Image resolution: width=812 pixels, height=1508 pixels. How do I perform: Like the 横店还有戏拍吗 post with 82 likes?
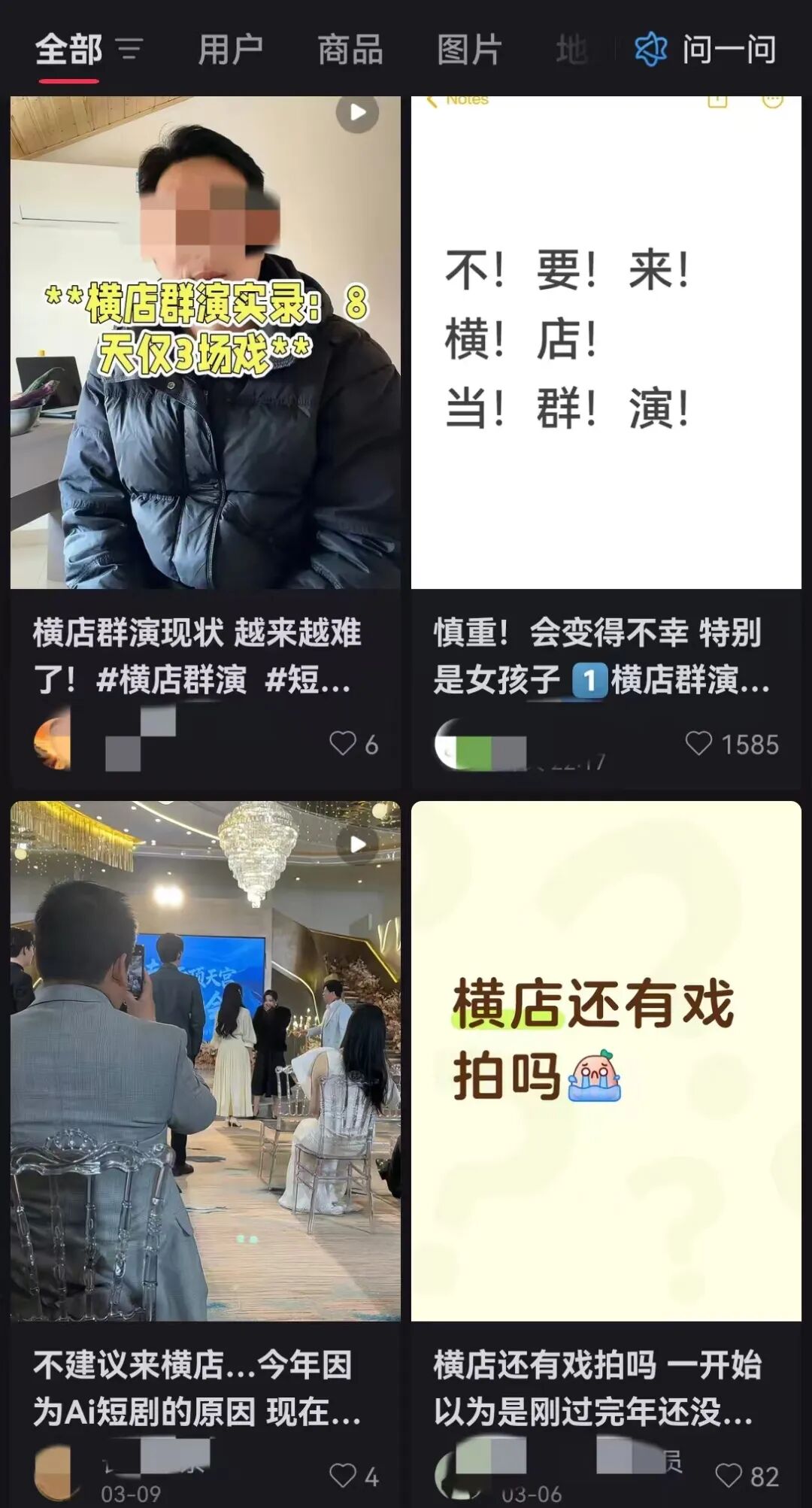point(728,1475)
